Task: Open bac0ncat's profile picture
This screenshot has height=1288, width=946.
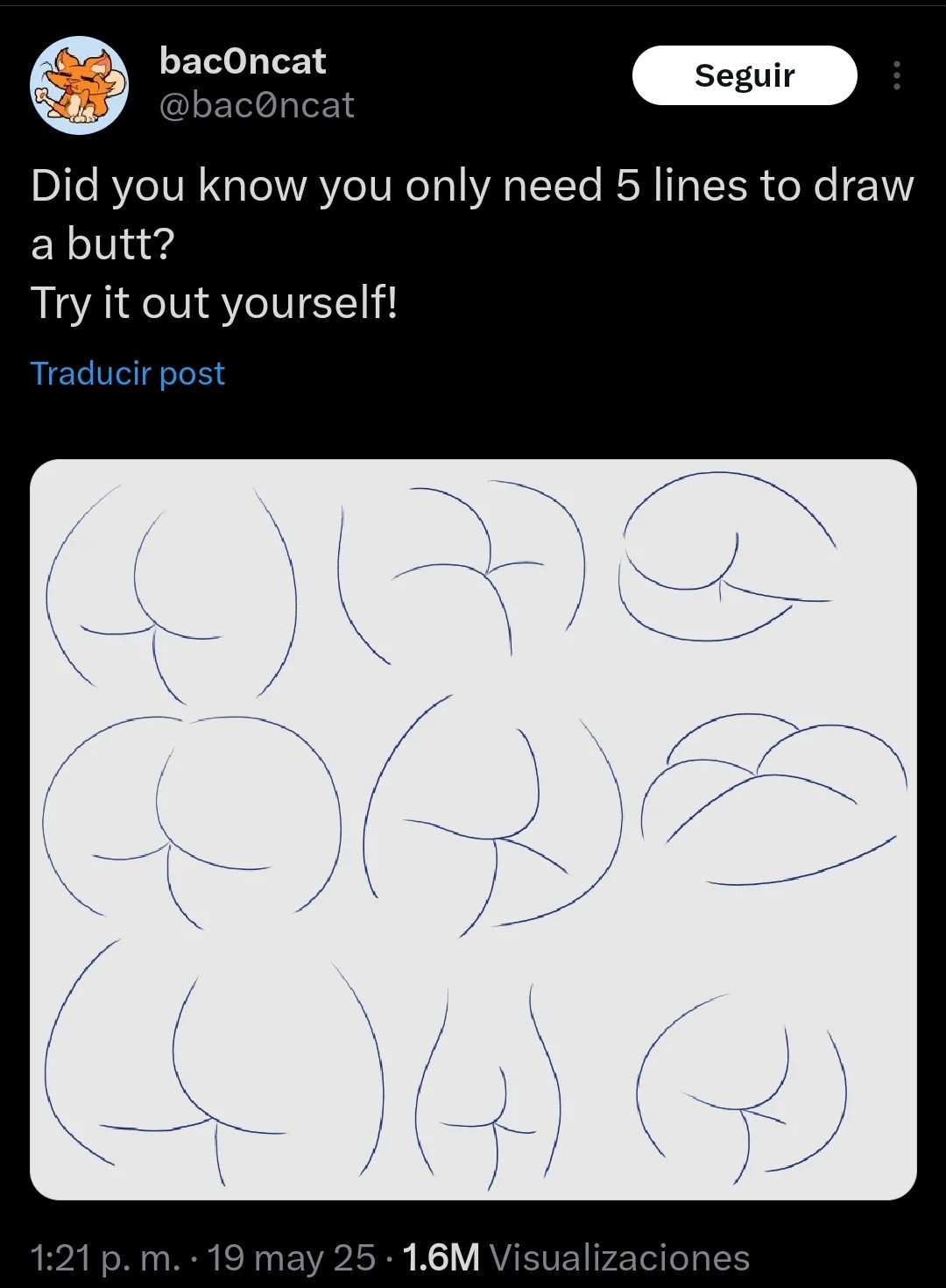Action: pyautogui.click(x=79, y=85)
